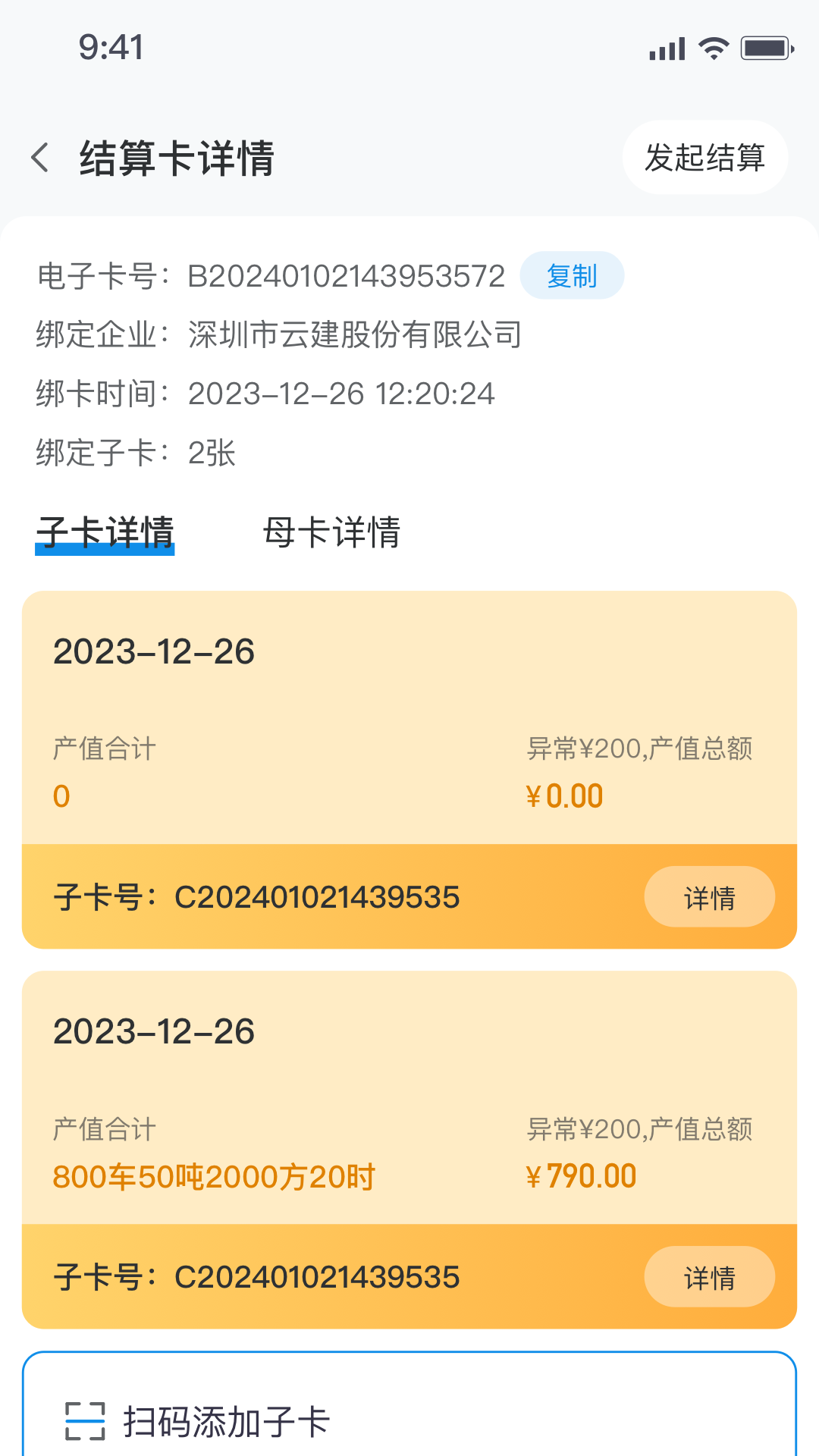Tap the second 2023-12-26 card header
Image resolution: width=819 pixels, height=1456 pixels.
155,1031
